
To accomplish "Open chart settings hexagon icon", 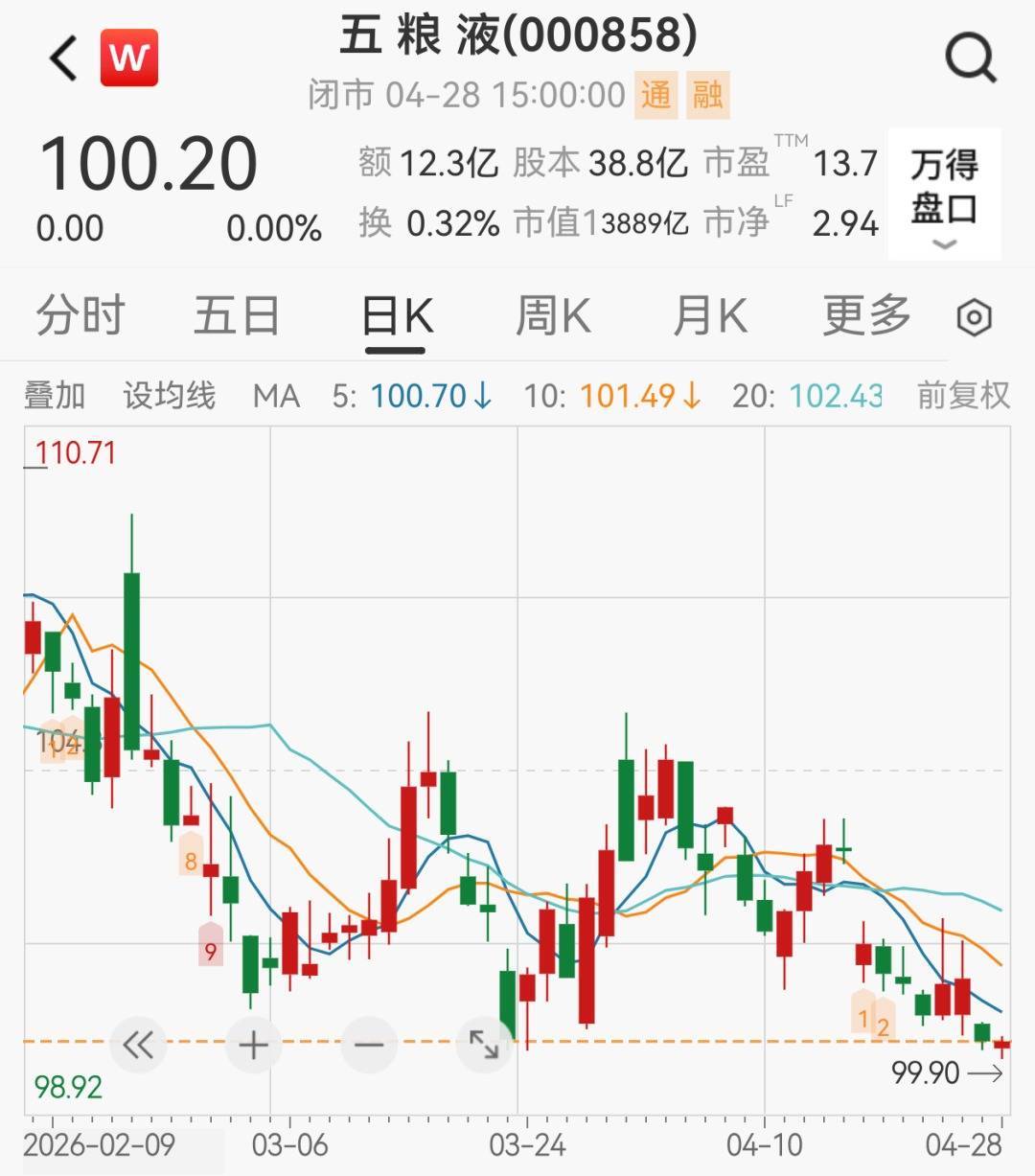I will pyautogui.click(x=975, y=317).
